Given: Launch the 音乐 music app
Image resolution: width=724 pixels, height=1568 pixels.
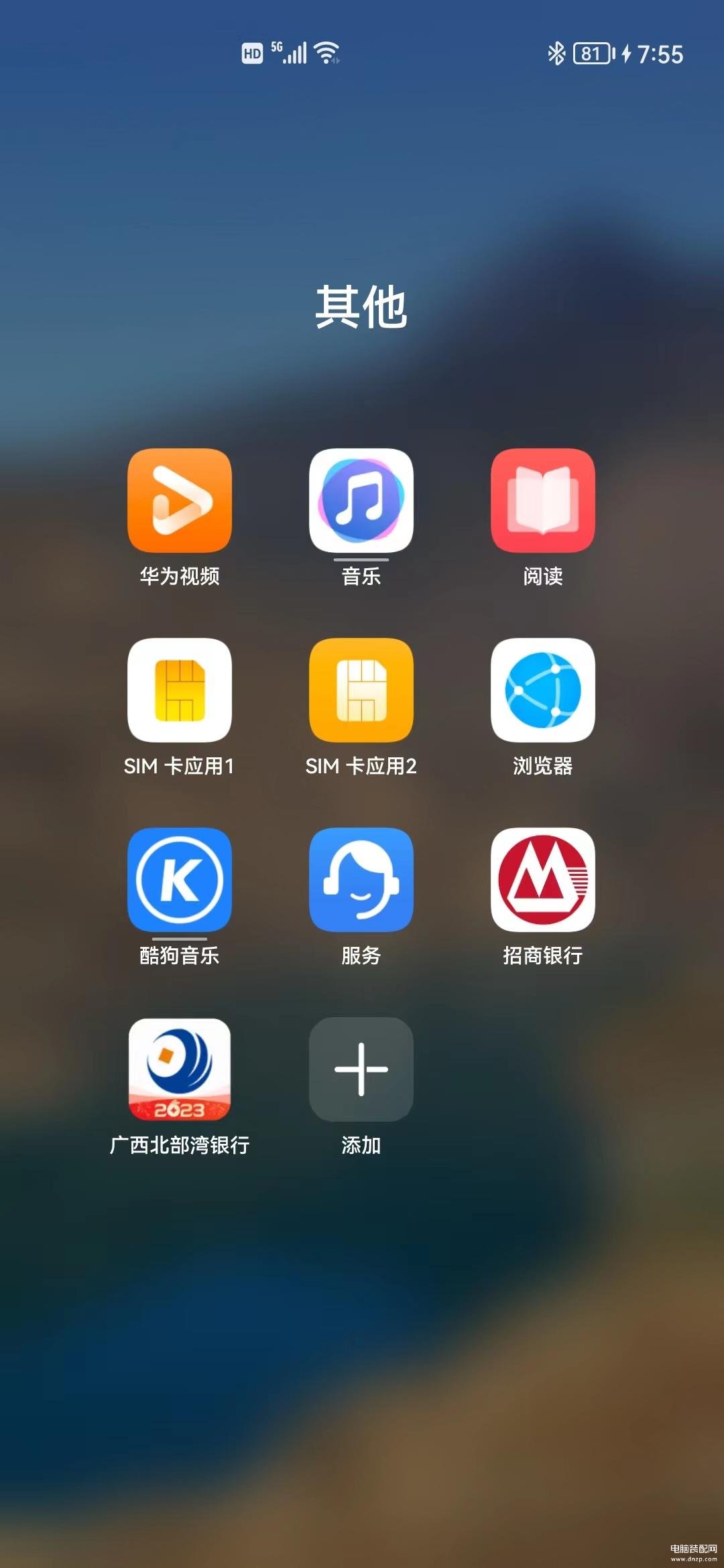Looking at the screenshot, I should (361, 501).
